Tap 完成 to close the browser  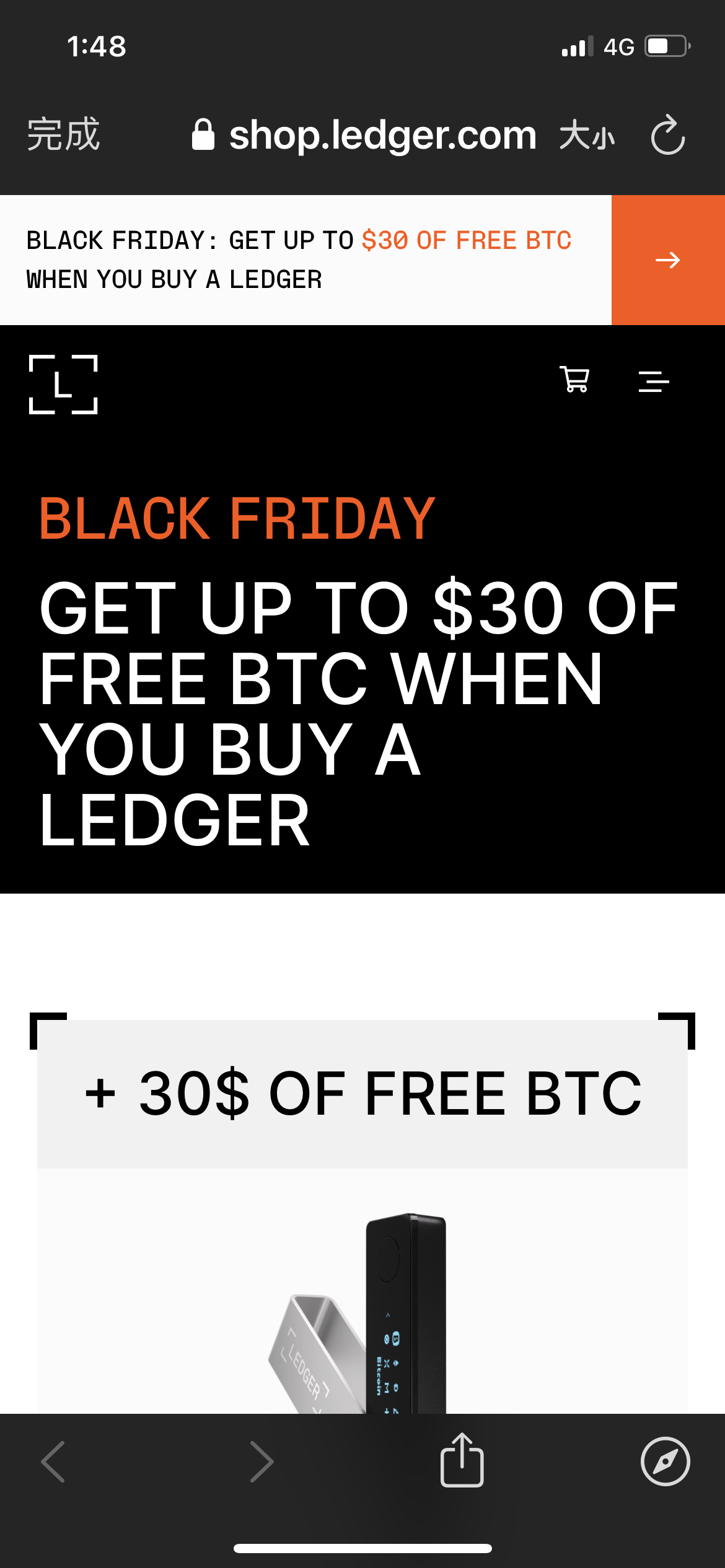coord(63,134)
